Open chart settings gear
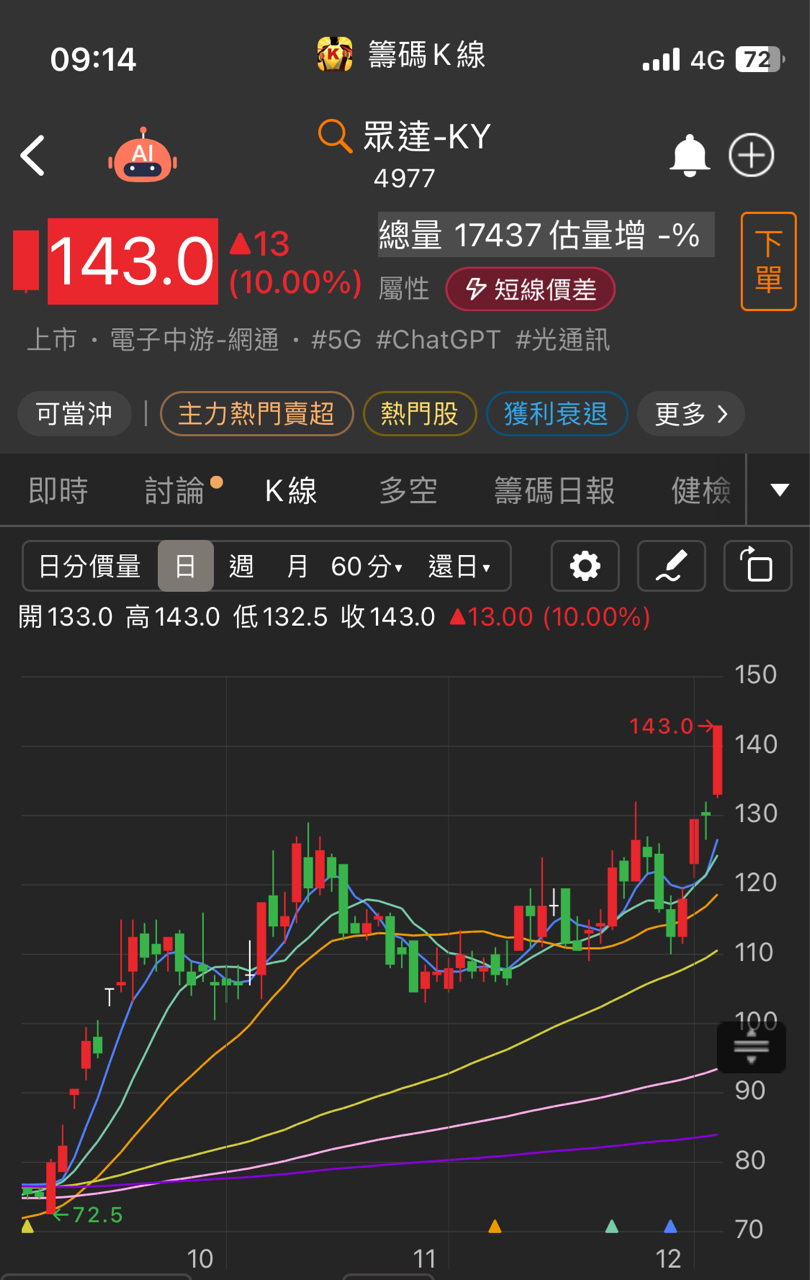Image resolution: width=810 pixels, height=1280 pixels. tap(585, 567)
